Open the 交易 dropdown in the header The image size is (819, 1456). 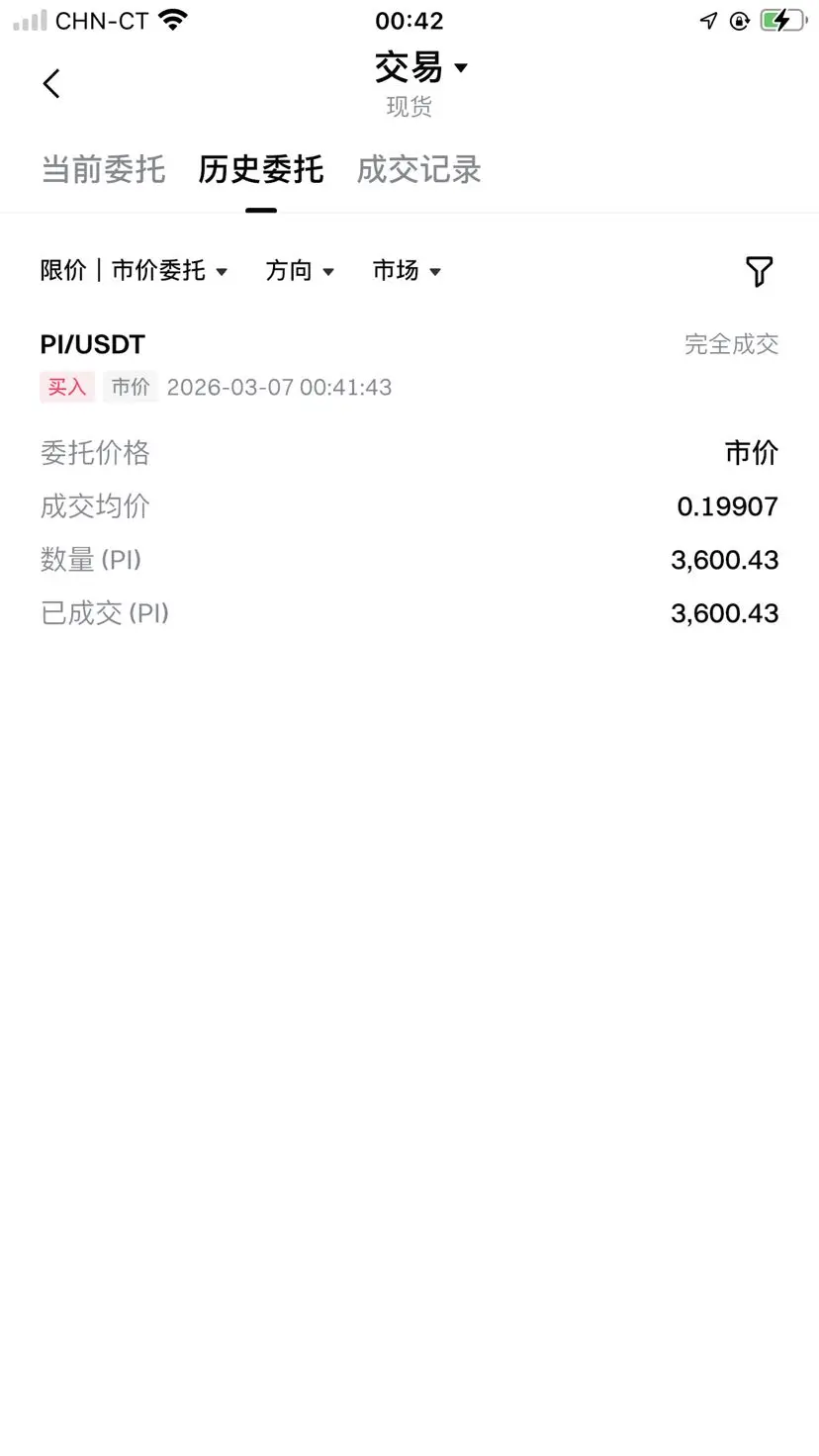[x=421, y=67]
